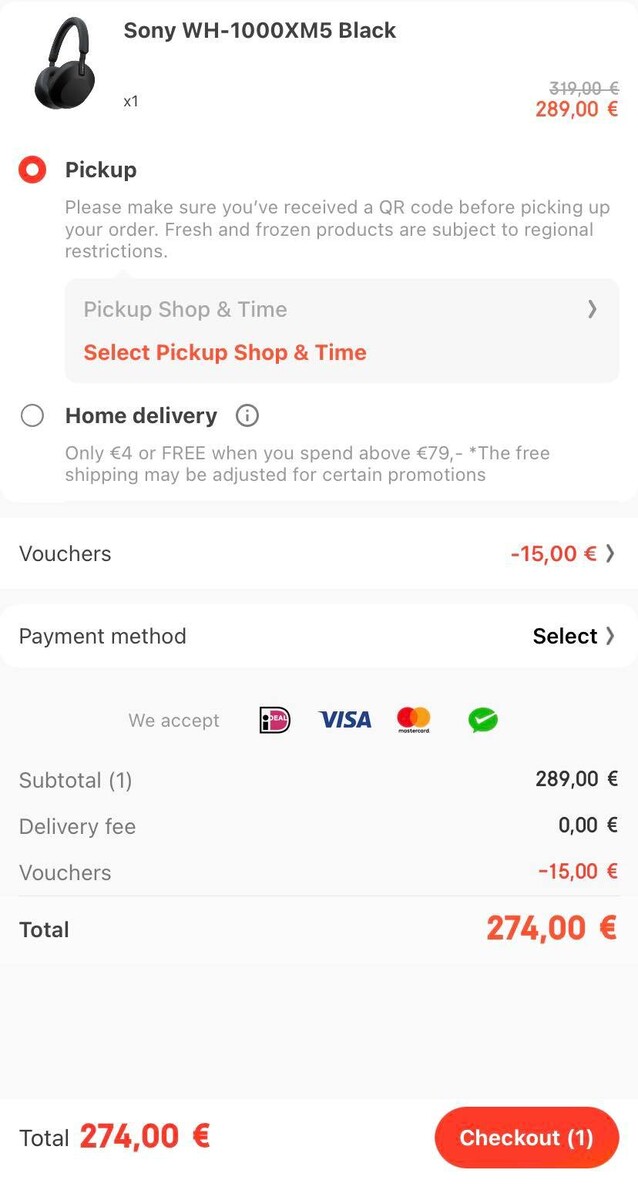Open the Sony WH-1000XM5 product item
This screenshot has width=638, height=1200.
tap(259, 32)
